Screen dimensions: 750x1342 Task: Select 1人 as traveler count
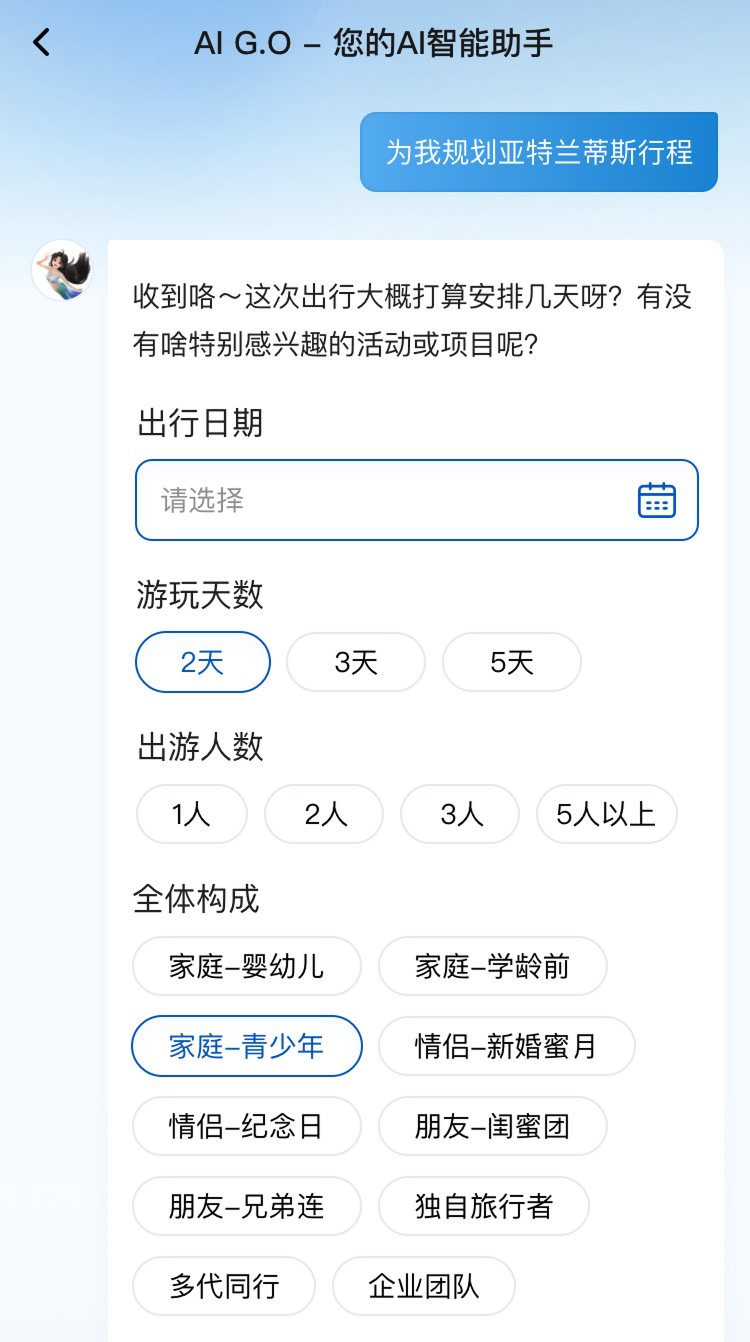coord(191,814)
